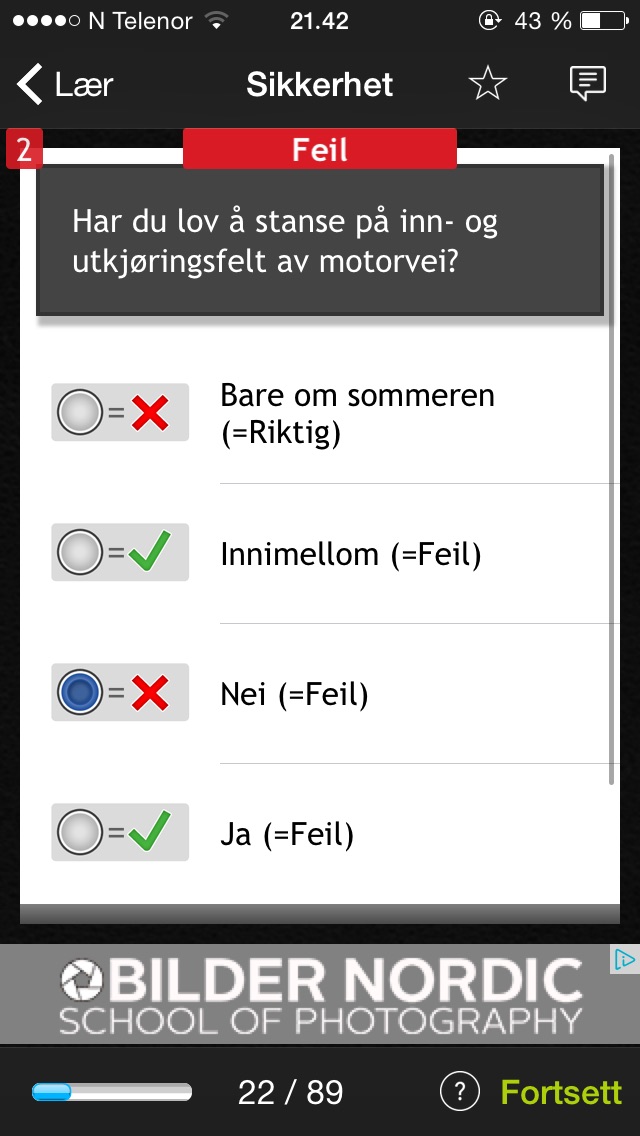Mark this question with the star

(x=487, y=84)
